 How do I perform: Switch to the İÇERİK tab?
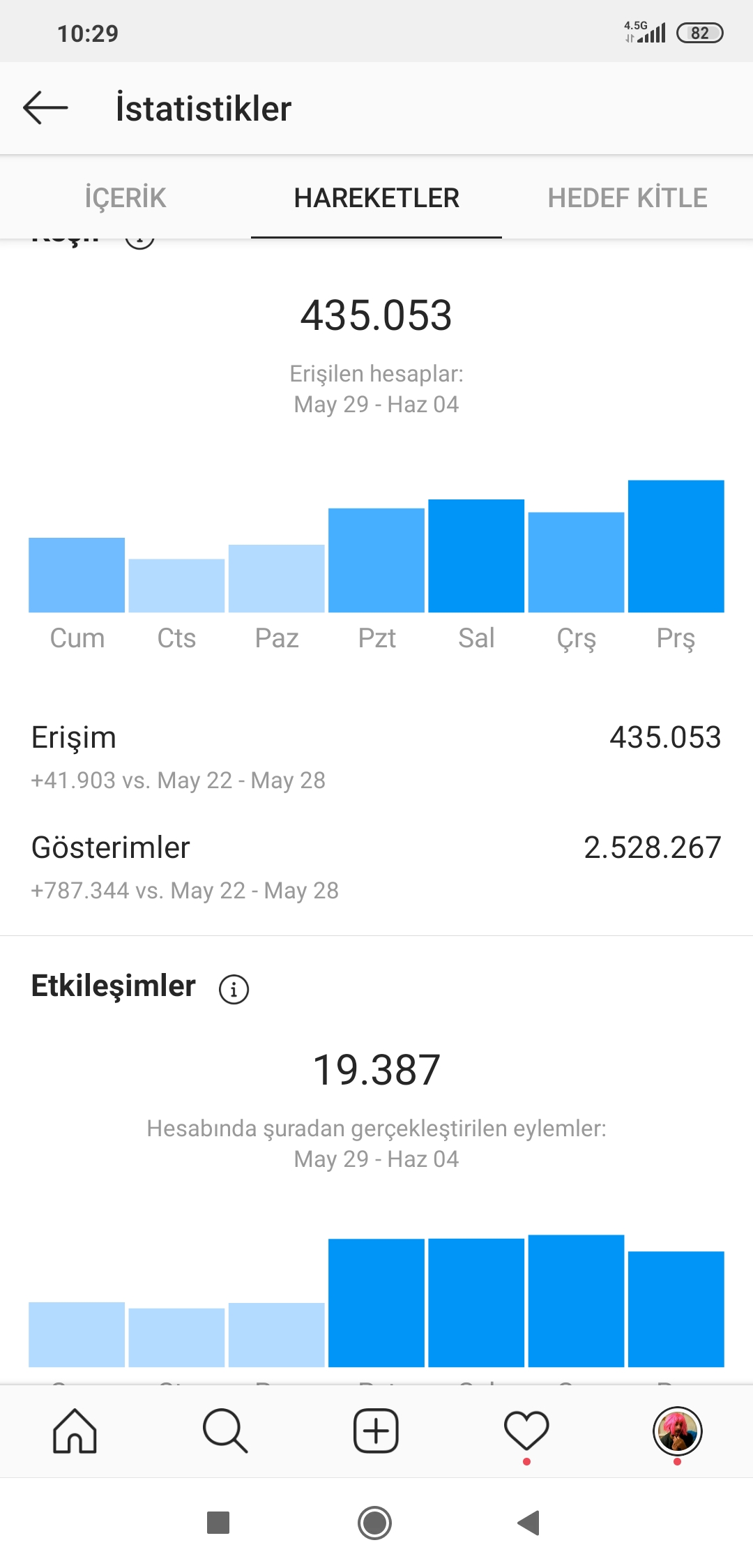125,198
